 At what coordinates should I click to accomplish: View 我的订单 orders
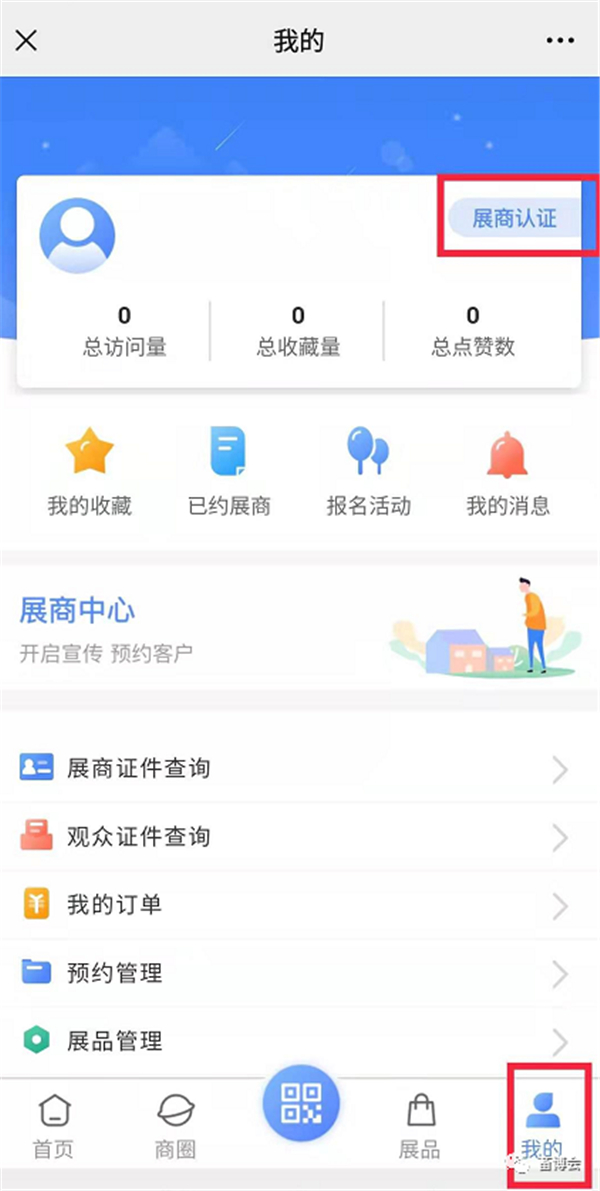click(x=298, y=905)
